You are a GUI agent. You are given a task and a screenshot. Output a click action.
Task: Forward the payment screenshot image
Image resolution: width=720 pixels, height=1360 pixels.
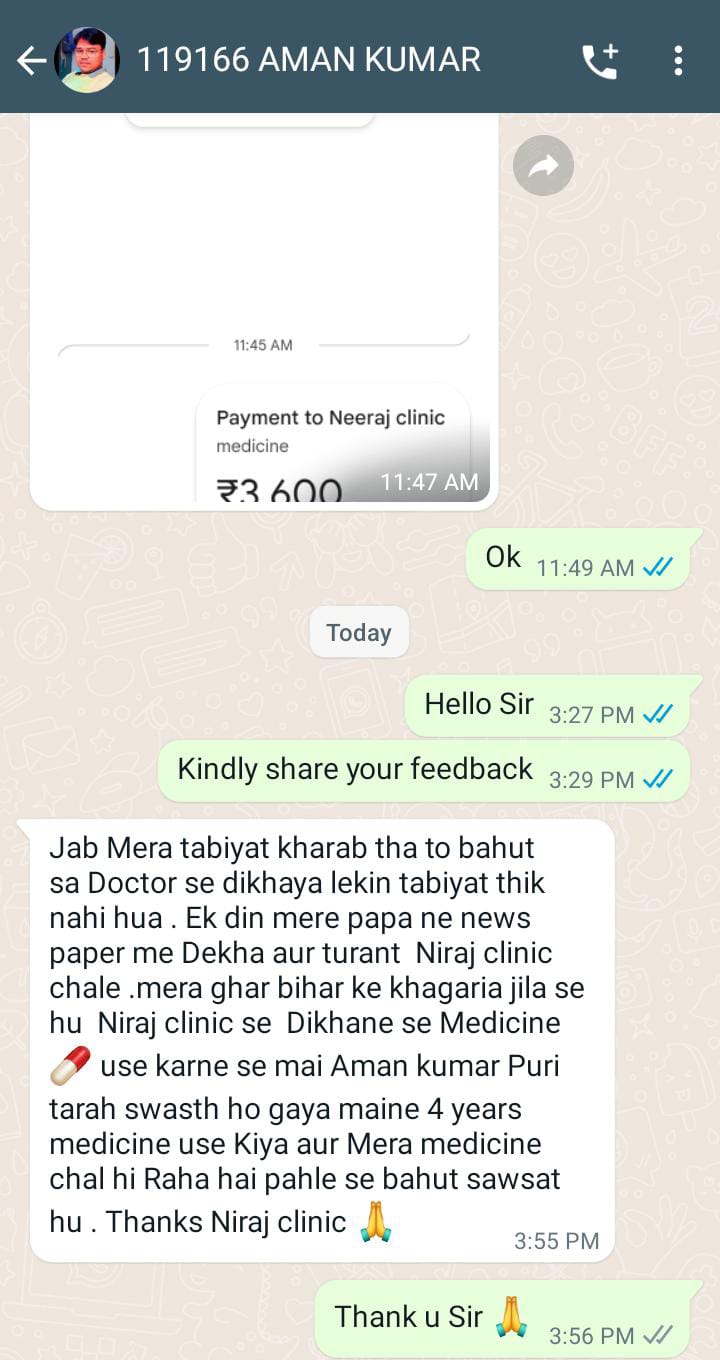pos(543,166)
